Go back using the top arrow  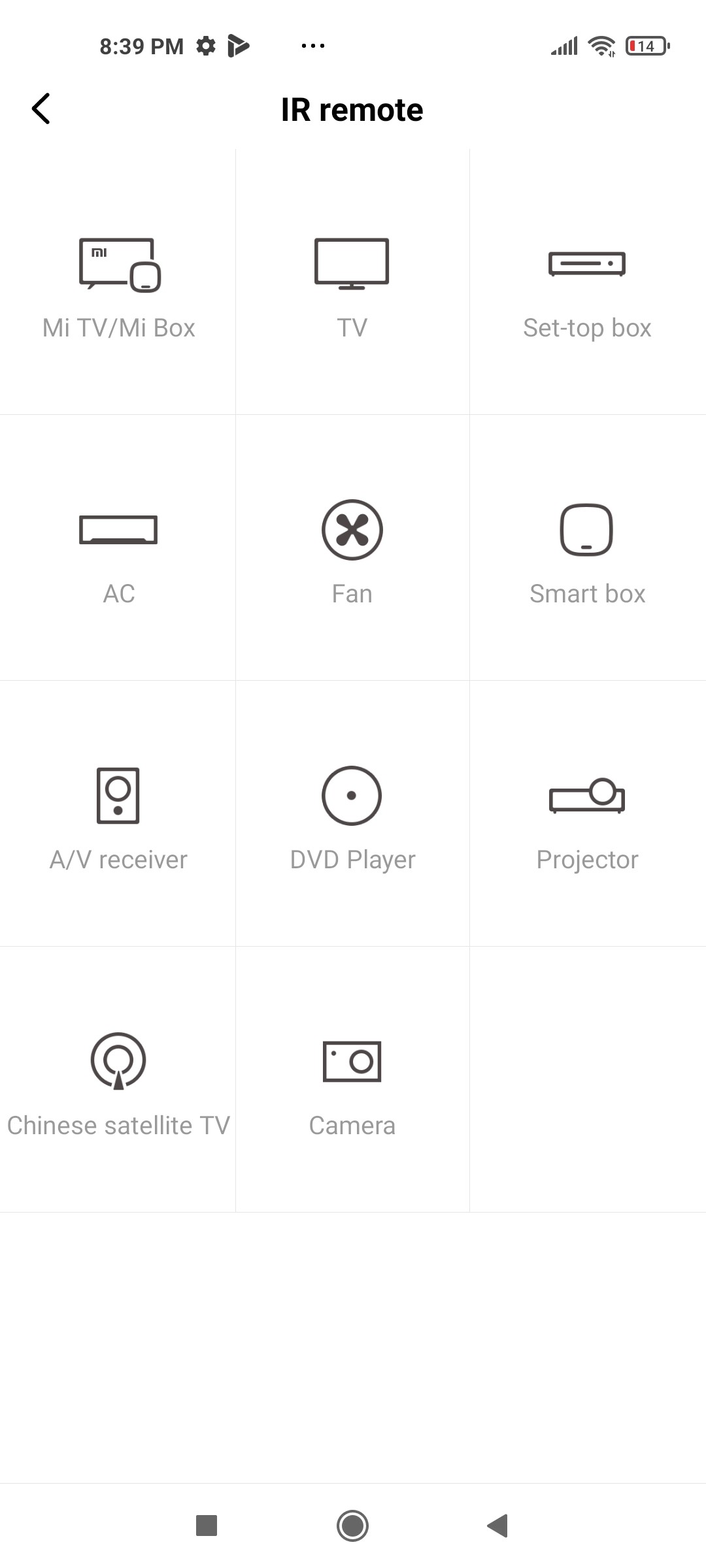41,109
